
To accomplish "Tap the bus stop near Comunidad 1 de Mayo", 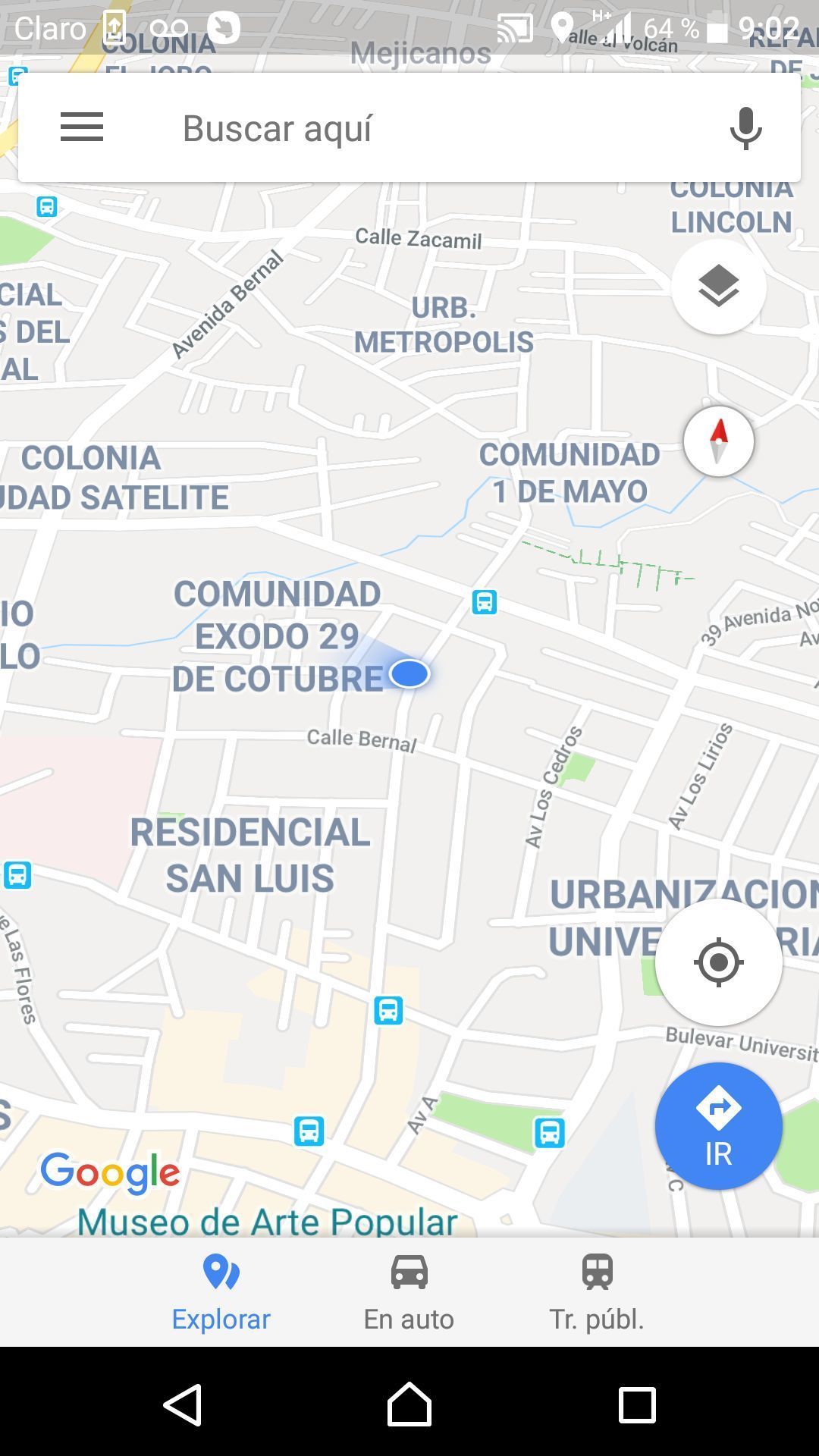I will pyautogui.click(x=485, y=602).
